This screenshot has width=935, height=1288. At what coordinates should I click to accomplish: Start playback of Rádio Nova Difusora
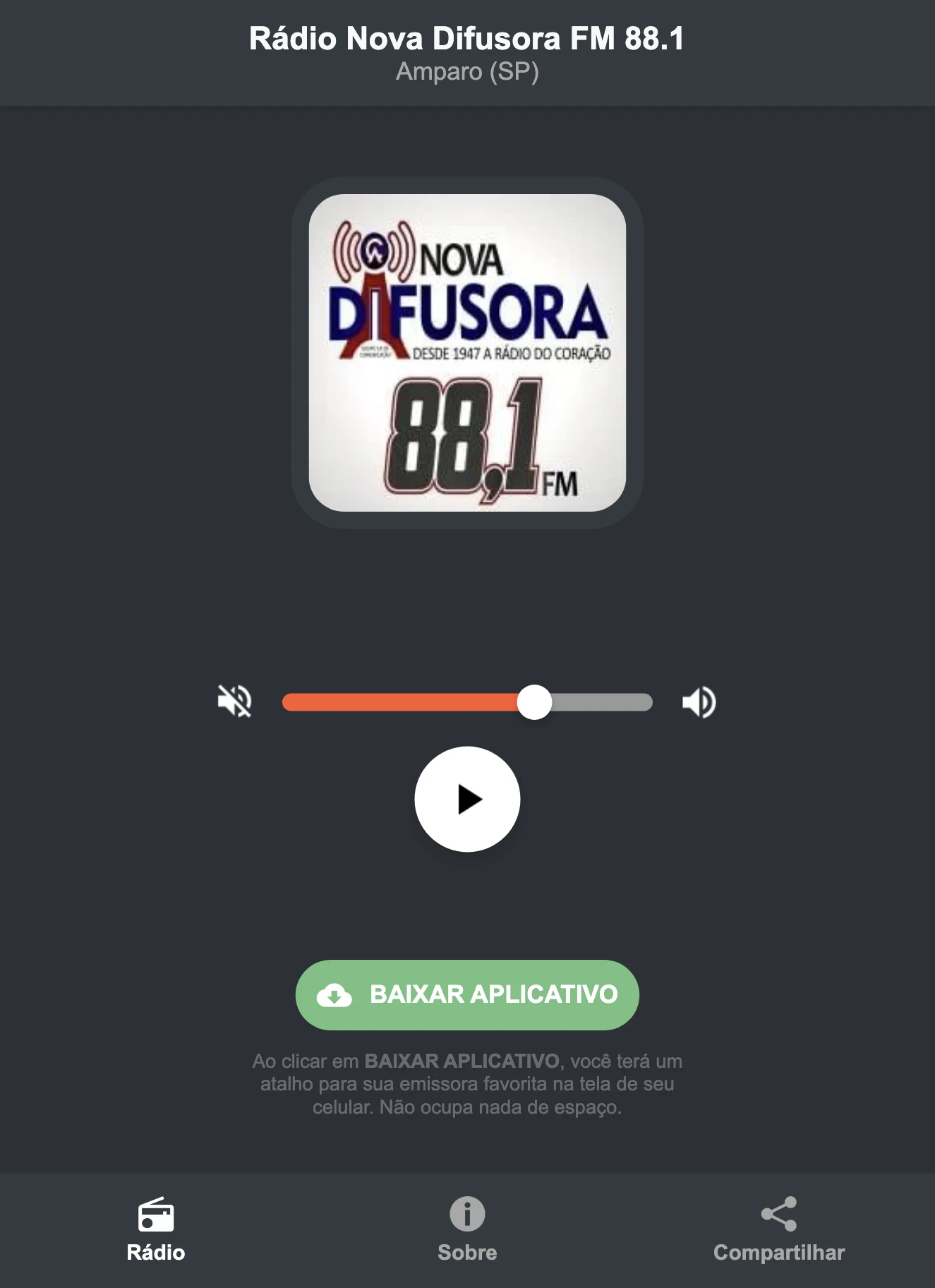click(x=467, y=798)
